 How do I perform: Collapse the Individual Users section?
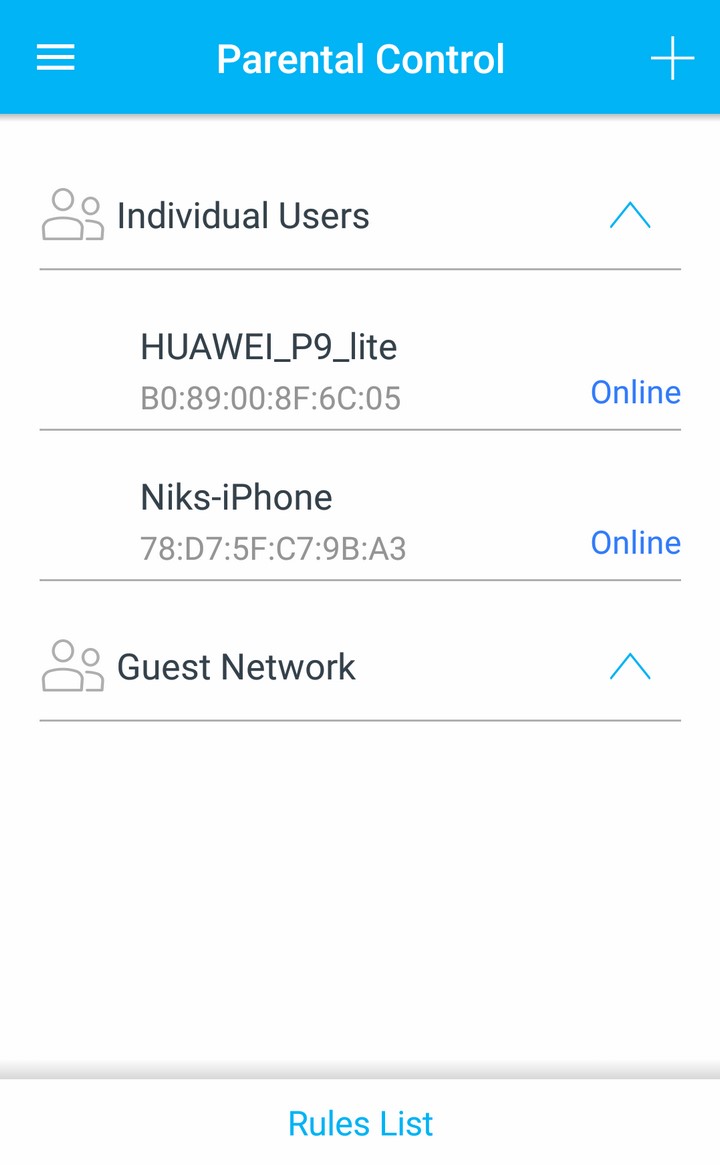click(x=629, y=215)
